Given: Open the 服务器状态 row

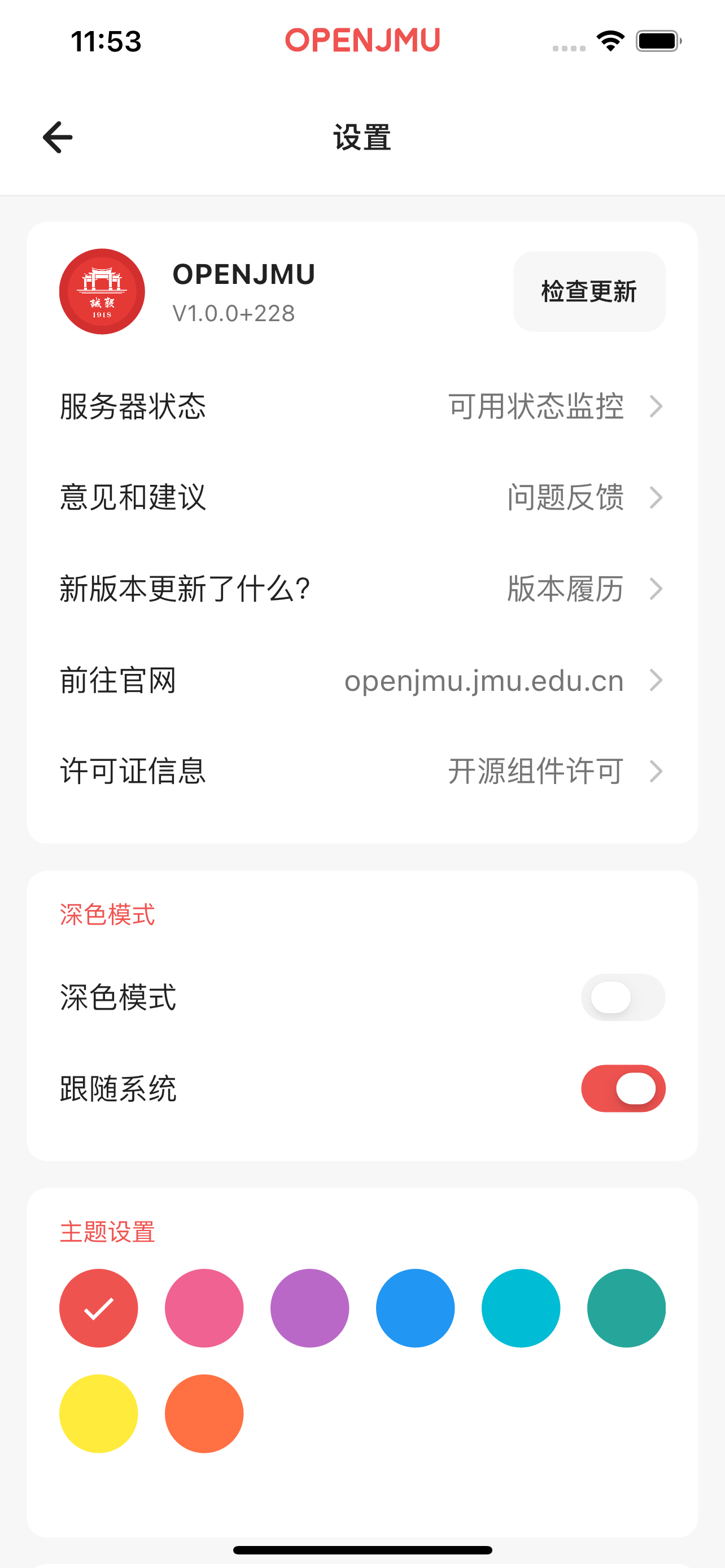Looking at the screenshot, I should pyautogui.click(x=362, y=406).
